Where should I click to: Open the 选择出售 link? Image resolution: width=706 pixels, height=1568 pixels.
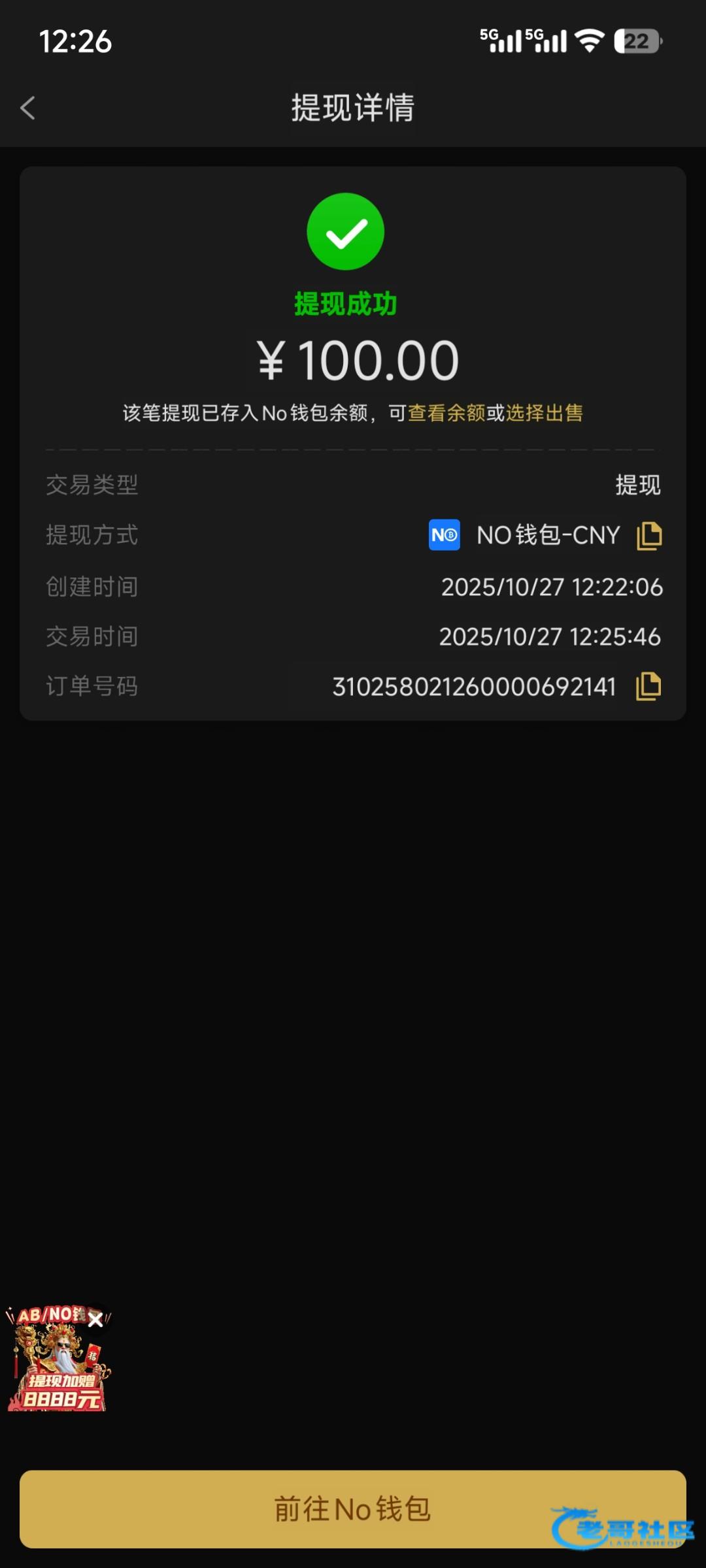[x=544, y=413]
